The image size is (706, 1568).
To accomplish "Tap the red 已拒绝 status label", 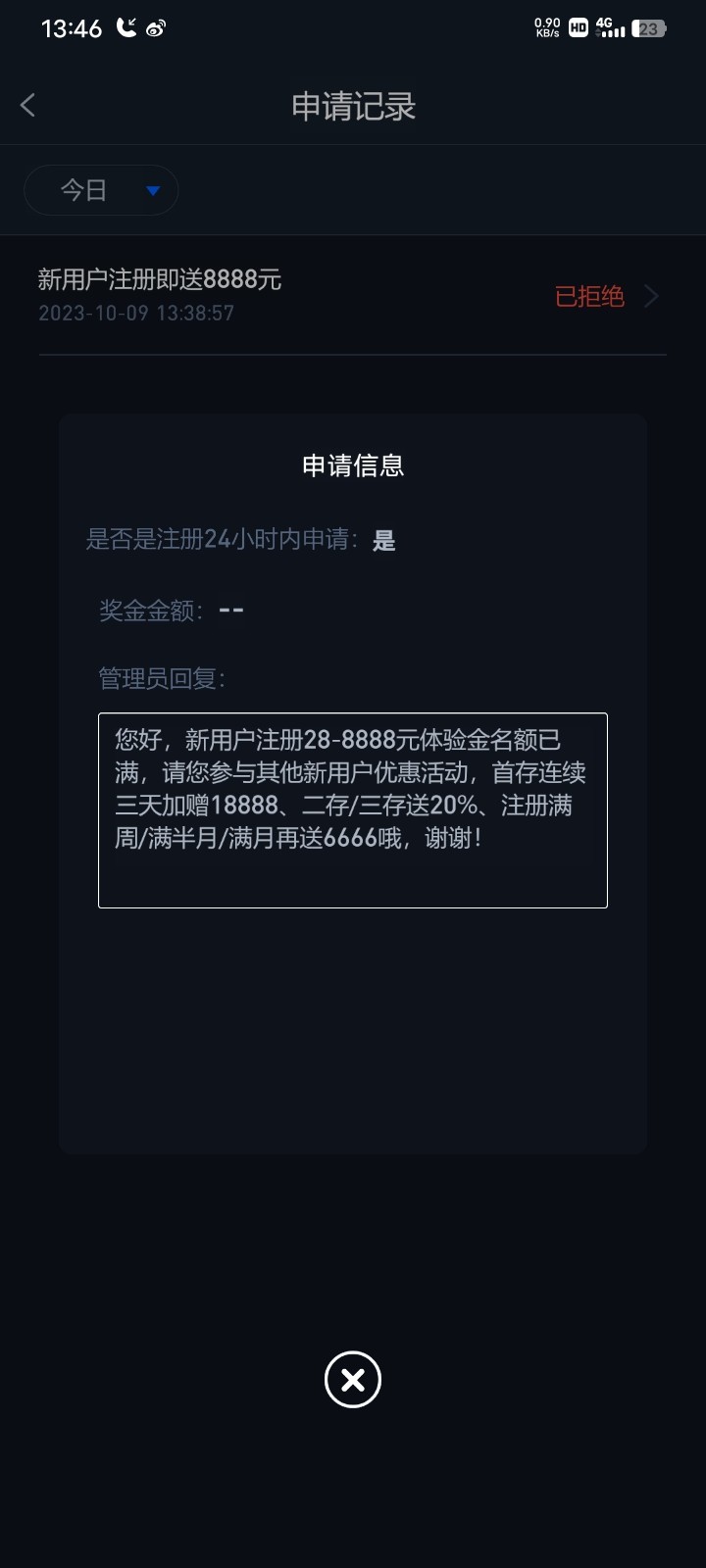I will point(590,296).
